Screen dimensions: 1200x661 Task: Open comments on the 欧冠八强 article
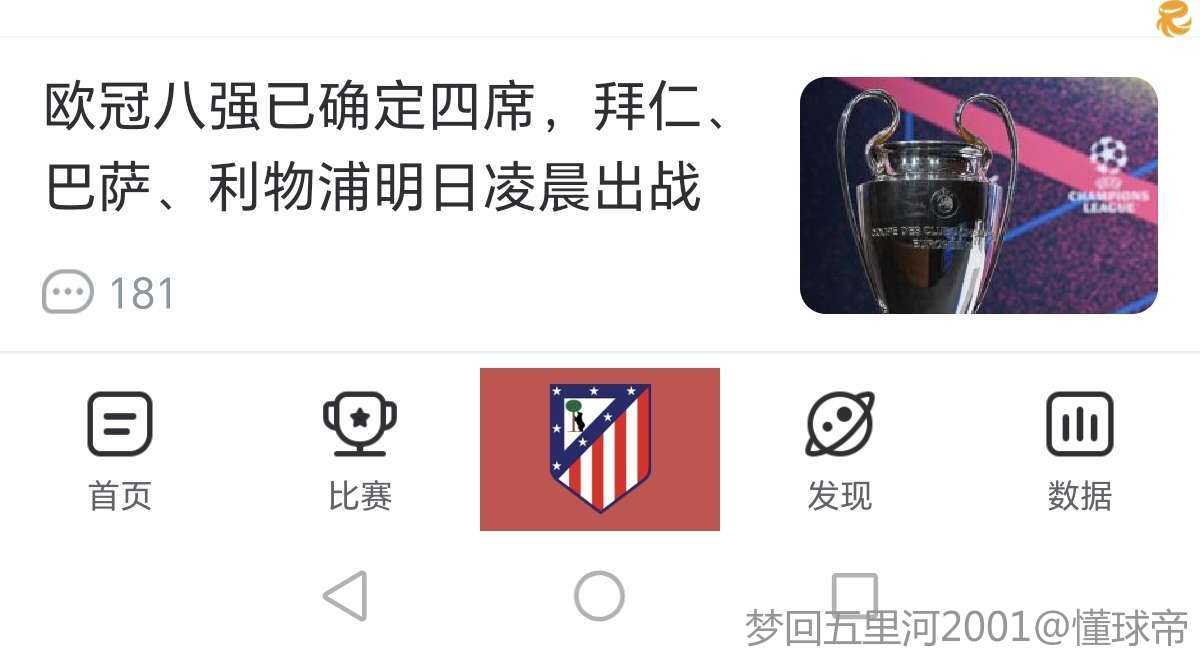pos(108,294)
